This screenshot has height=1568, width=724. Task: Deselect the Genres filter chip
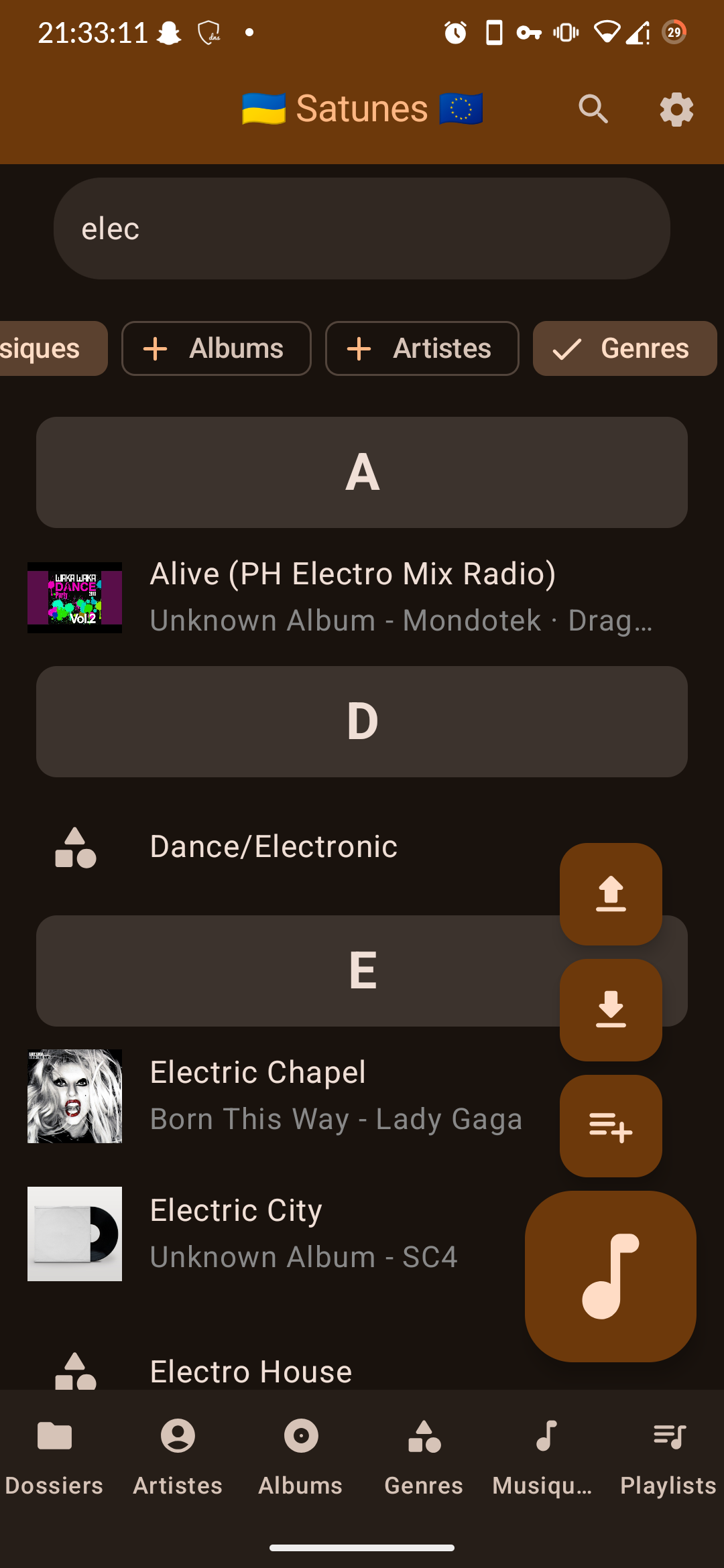point(624,348)
